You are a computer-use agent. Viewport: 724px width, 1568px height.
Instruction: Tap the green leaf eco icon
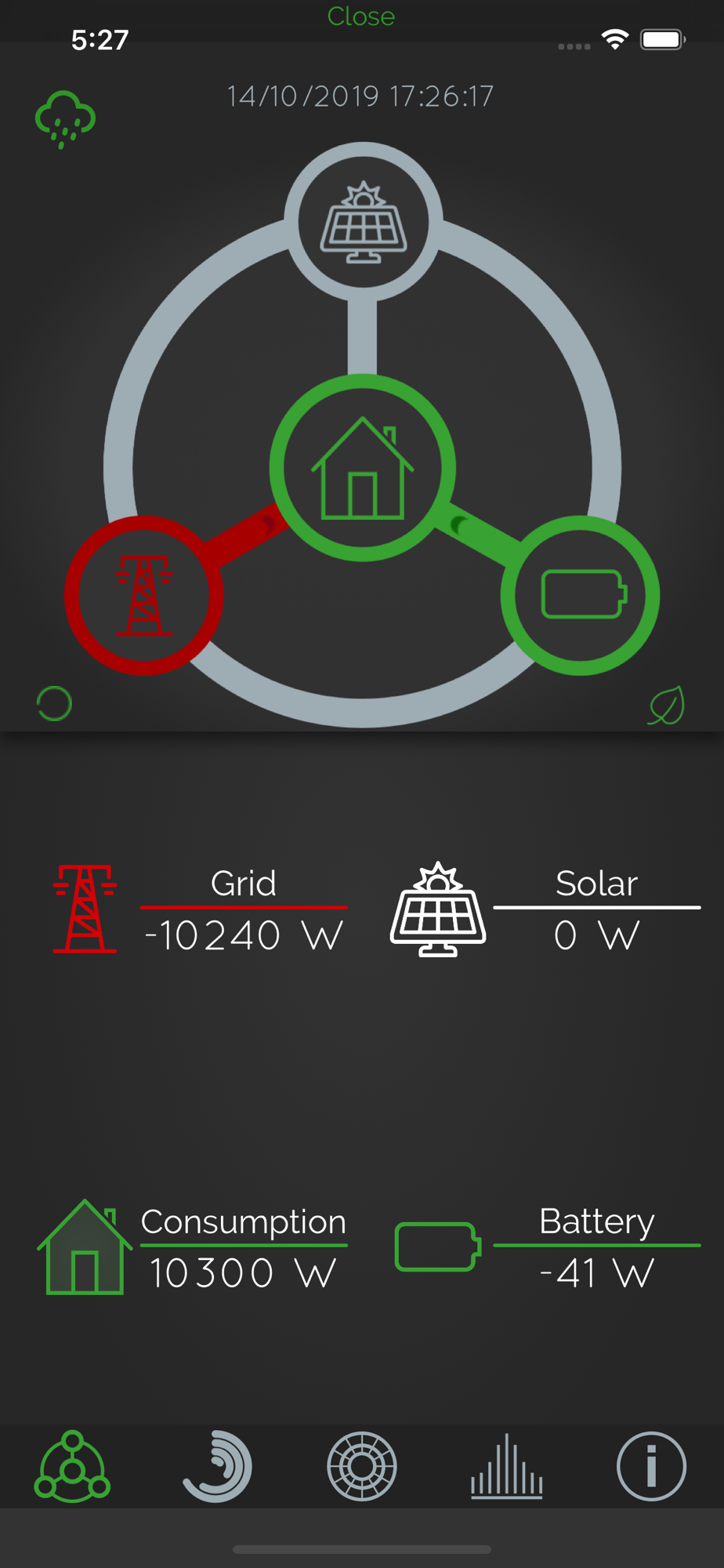(667, 705)
